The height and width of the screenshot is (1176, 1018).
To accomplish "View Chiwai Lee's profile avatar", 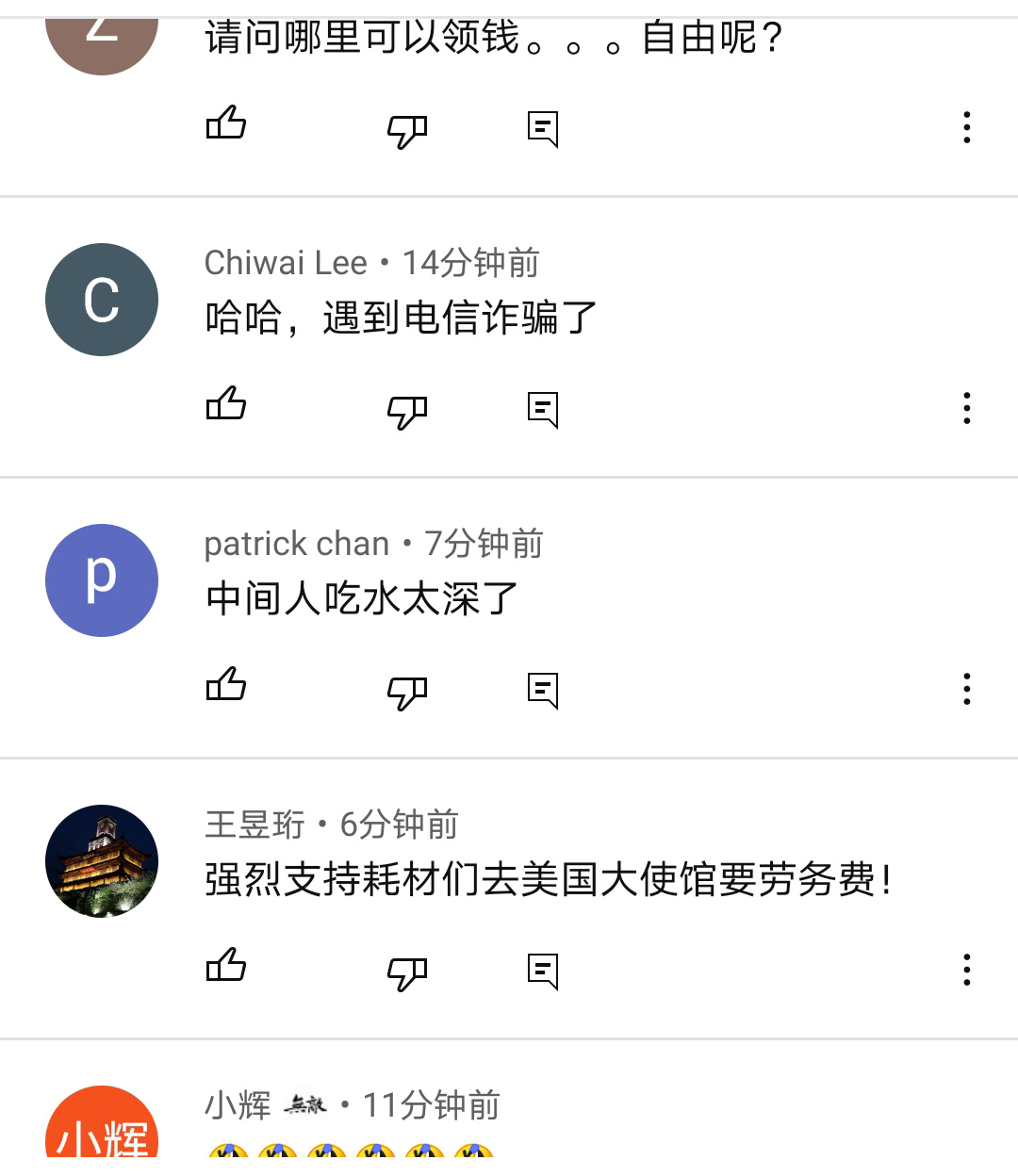I will click(102, 300).
